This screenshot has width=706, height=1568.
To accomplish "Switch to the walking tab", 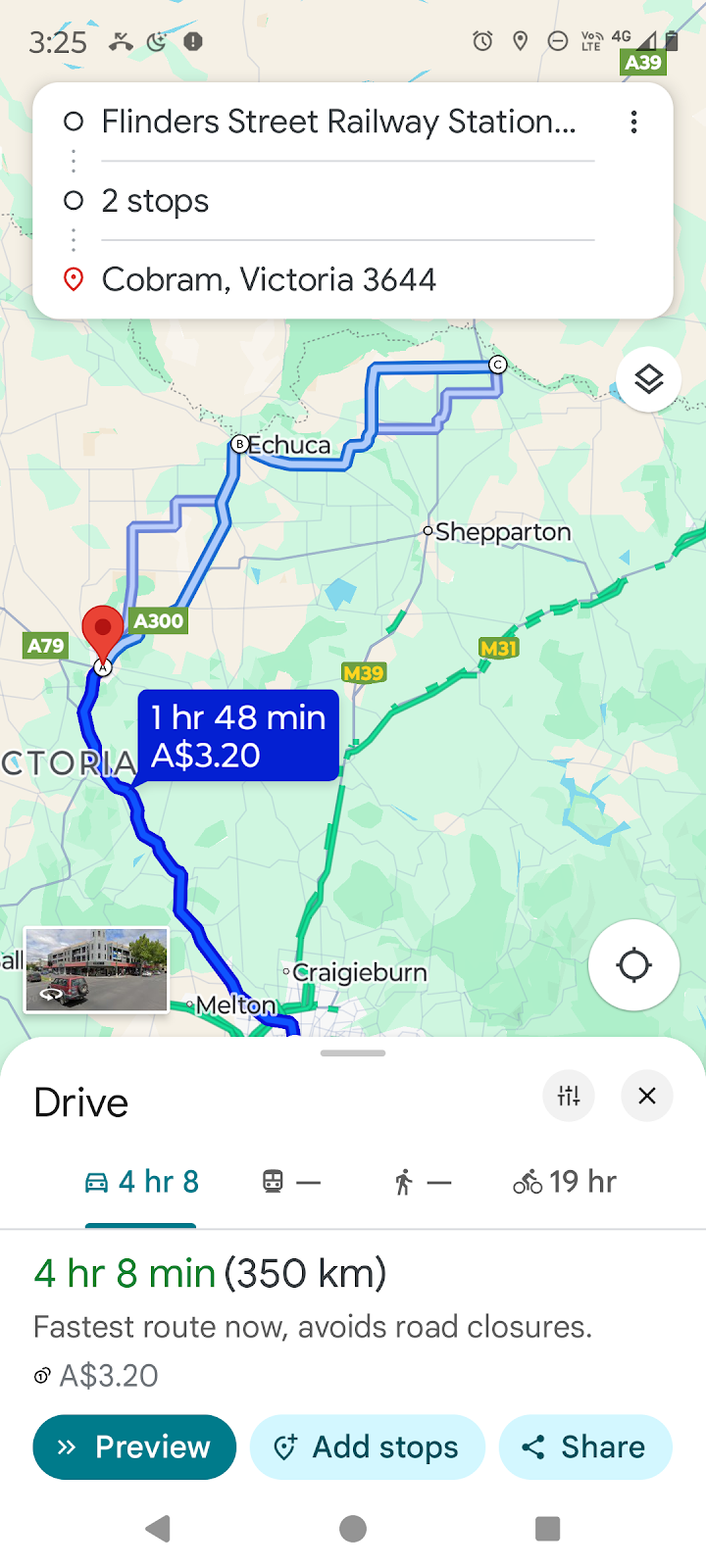I will click(x=422, y=1182).
